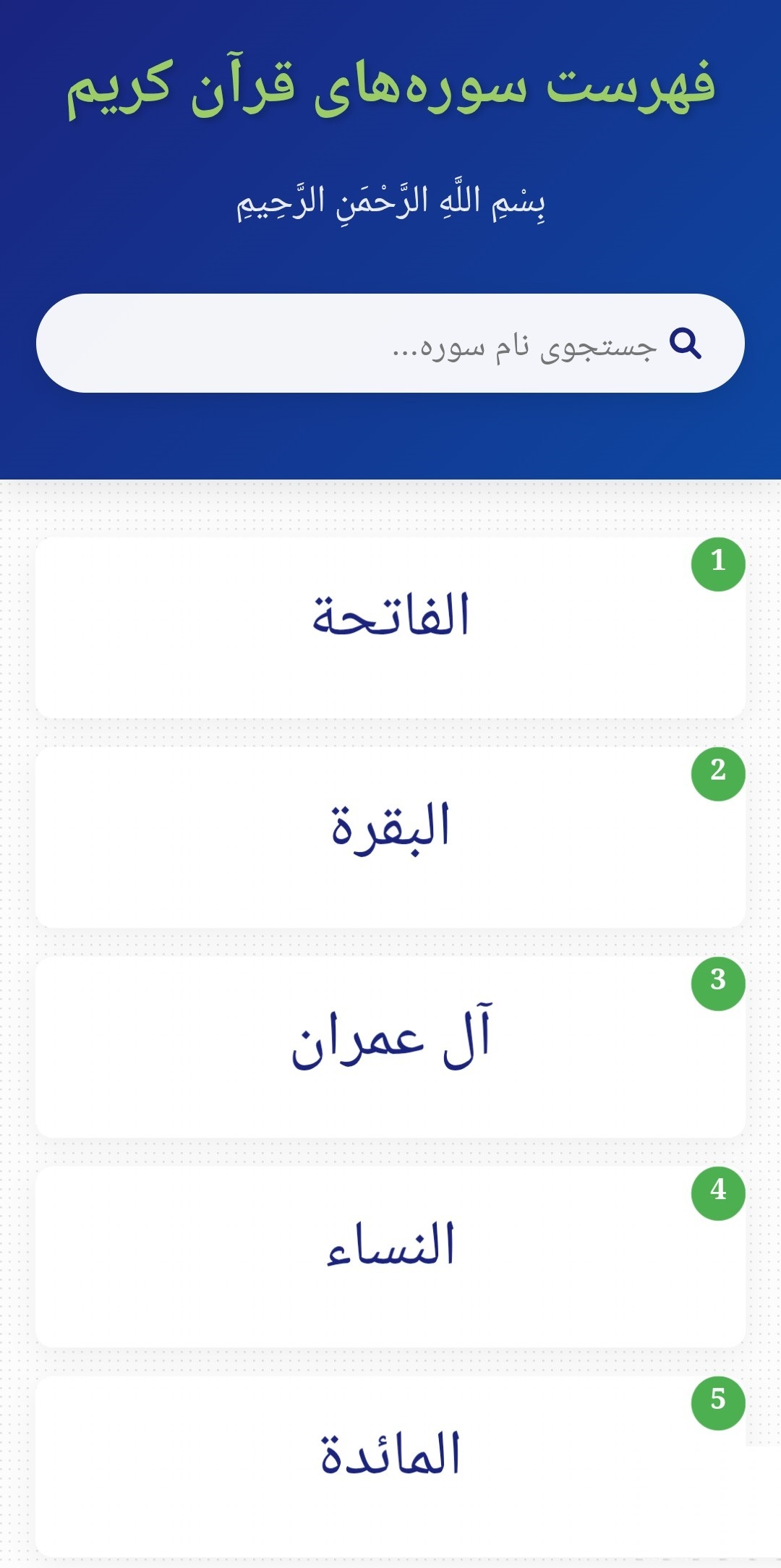
Task: Open surah البقرة
Action: 390,837
